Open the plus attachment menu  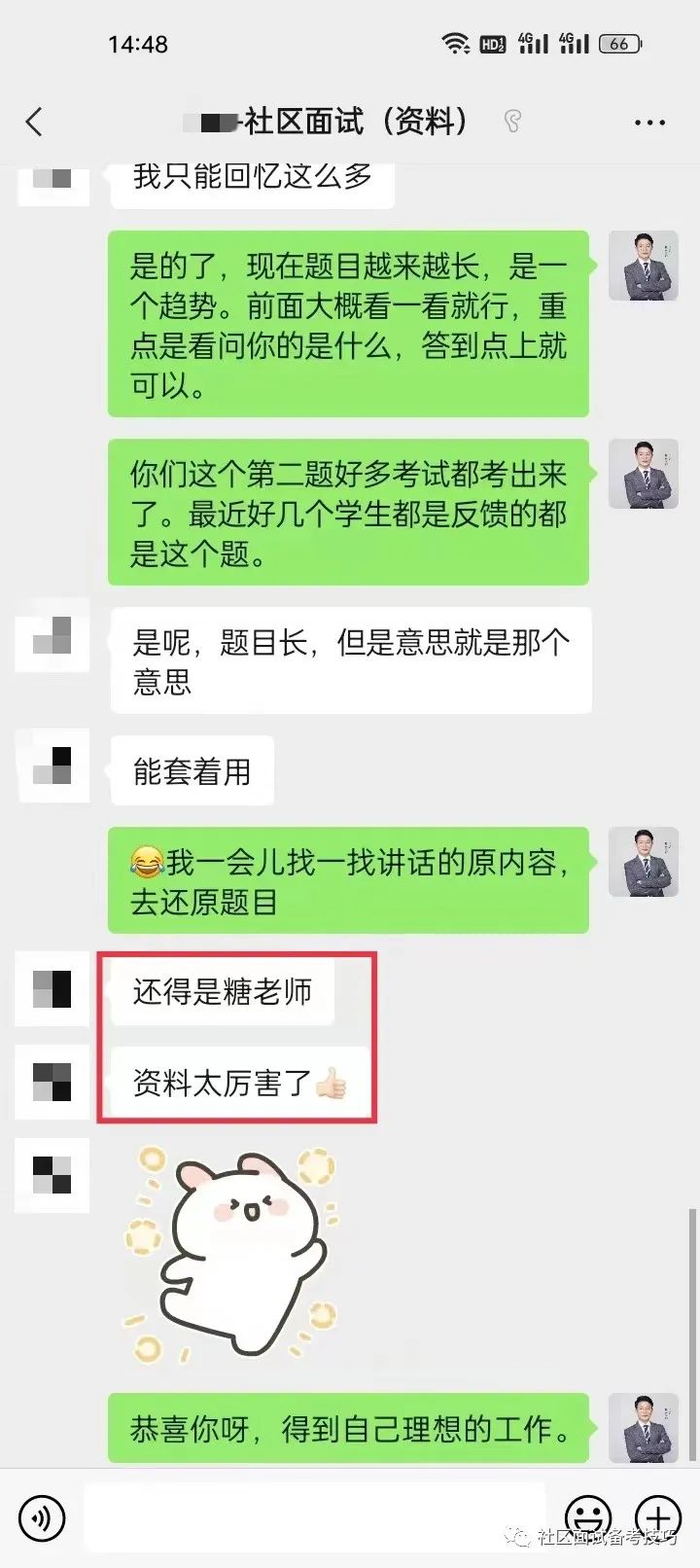click(658, 1516)
